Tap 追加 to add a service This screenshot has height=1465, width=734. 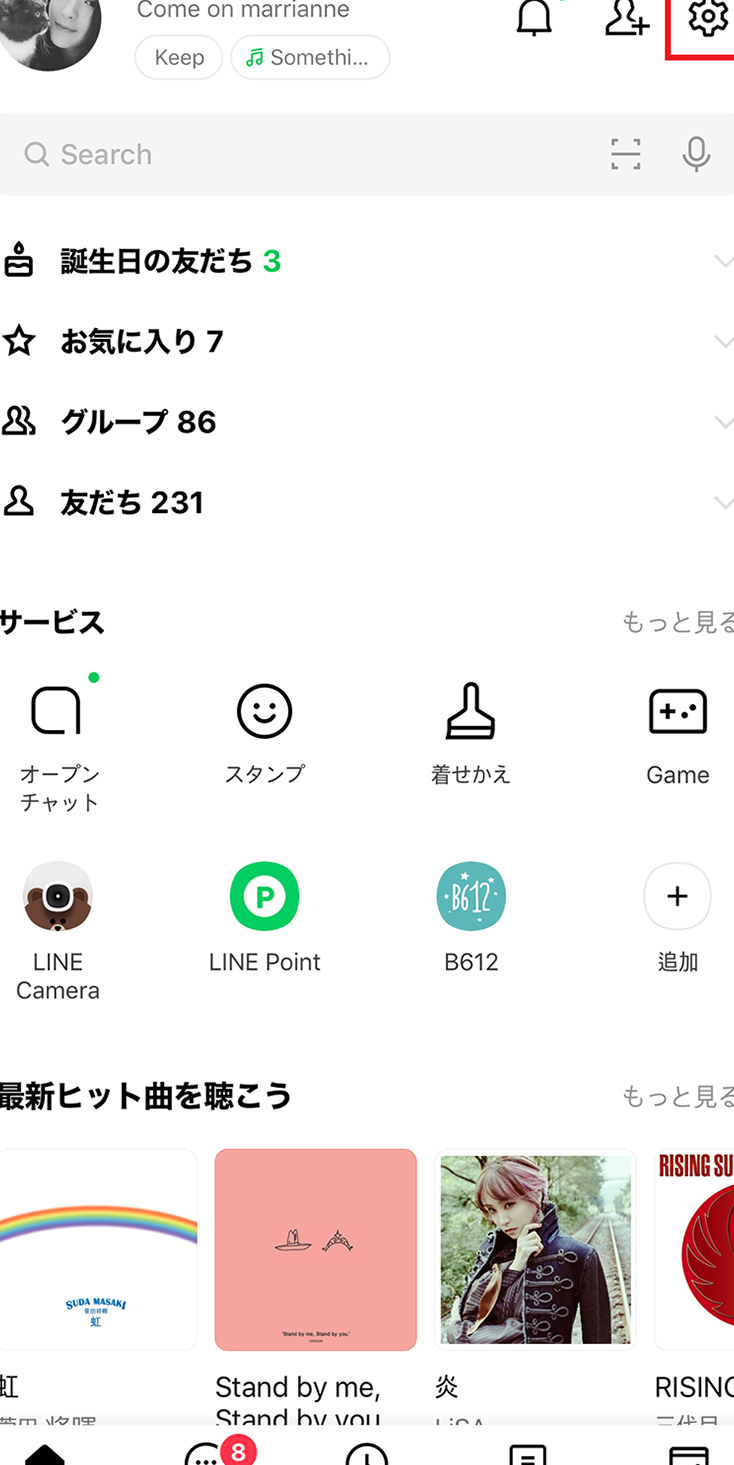click(677, 915)
